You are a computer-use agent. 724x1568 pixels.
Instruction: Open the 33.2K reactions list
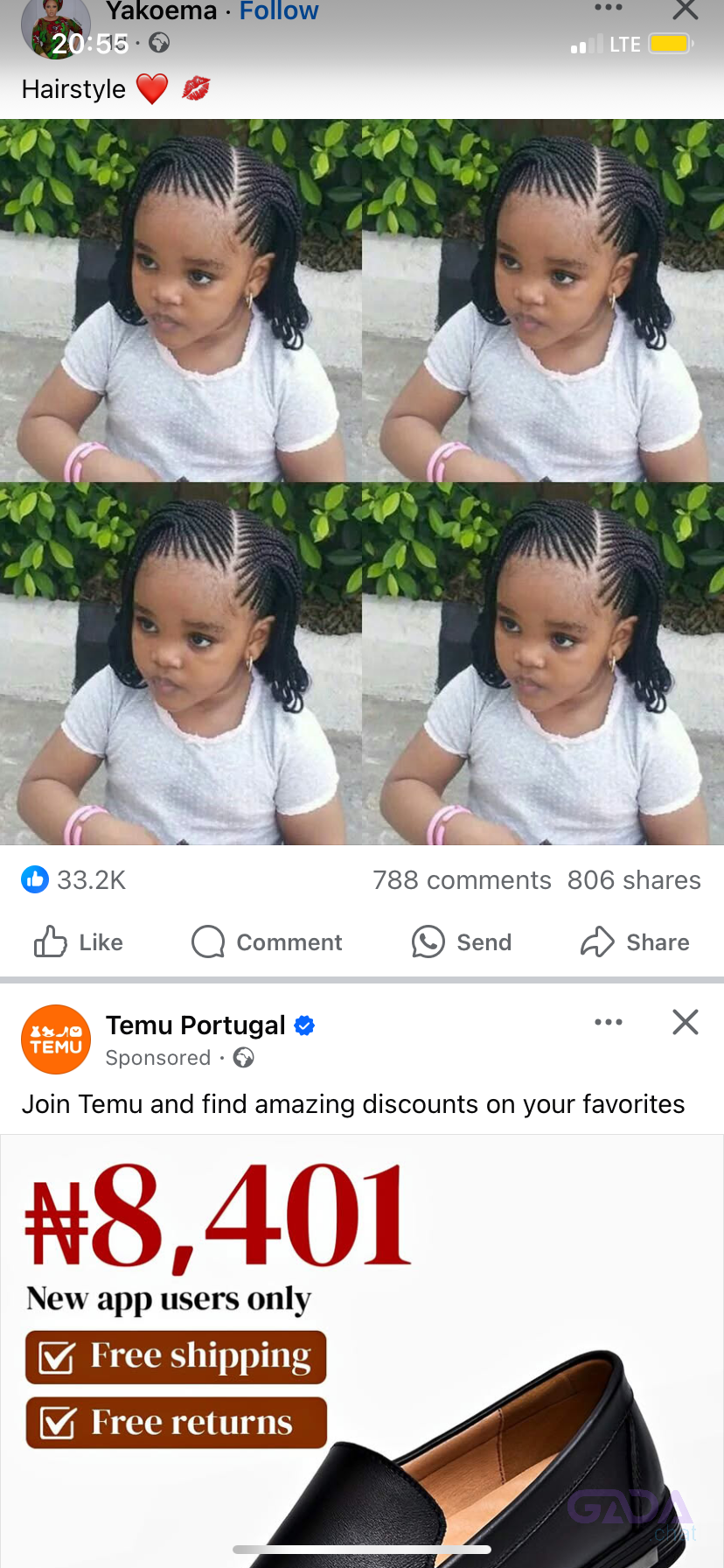(73, 880)
